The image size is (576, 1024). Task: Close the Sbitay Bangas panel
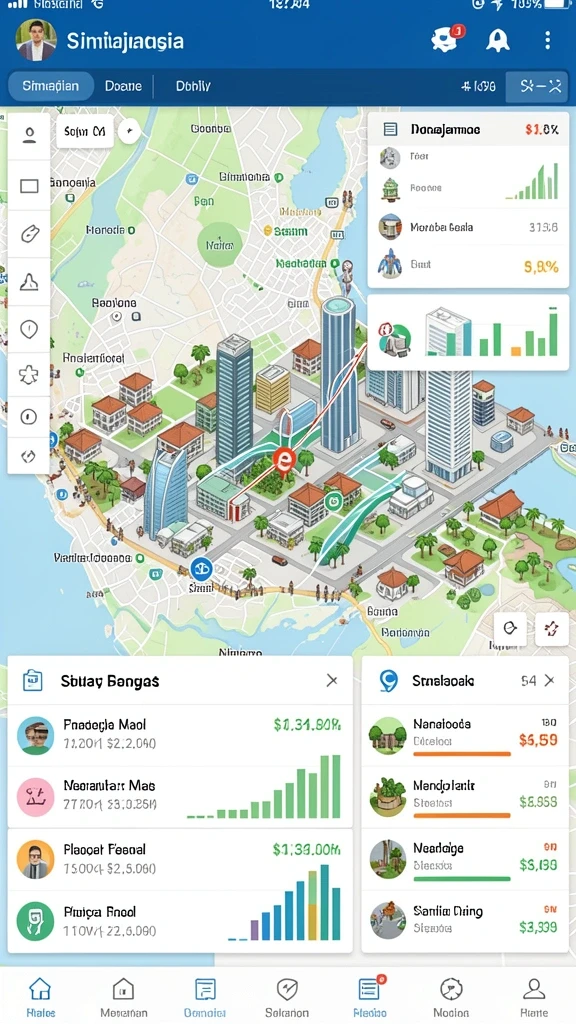[332, 680]
